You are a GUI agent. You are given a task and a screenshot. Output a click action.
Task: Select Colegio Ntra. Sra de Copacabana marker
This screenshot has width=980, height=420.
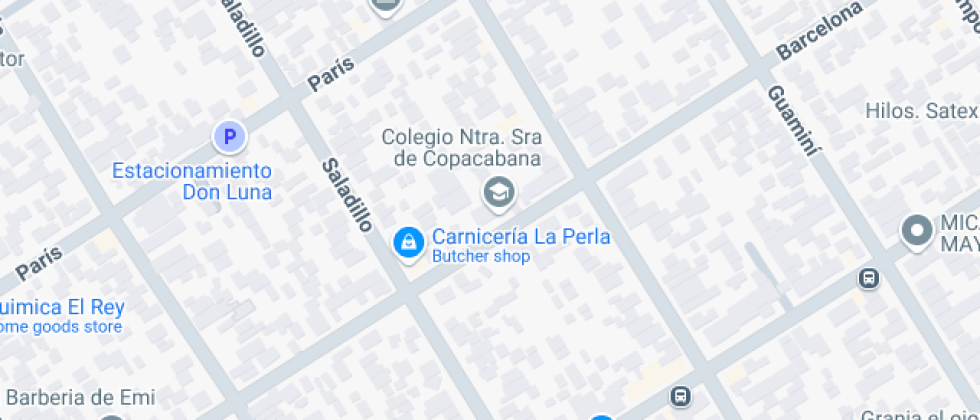click(x=496, y=191)
